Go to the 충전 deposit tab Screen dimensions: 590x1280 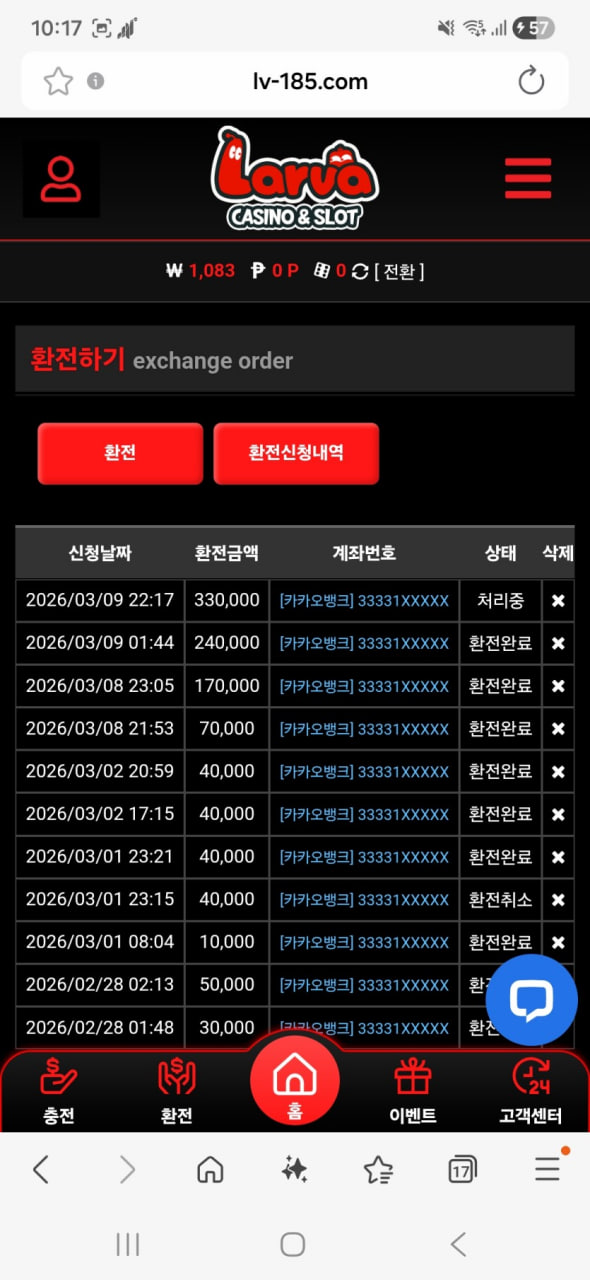[x=58, y=1092]
